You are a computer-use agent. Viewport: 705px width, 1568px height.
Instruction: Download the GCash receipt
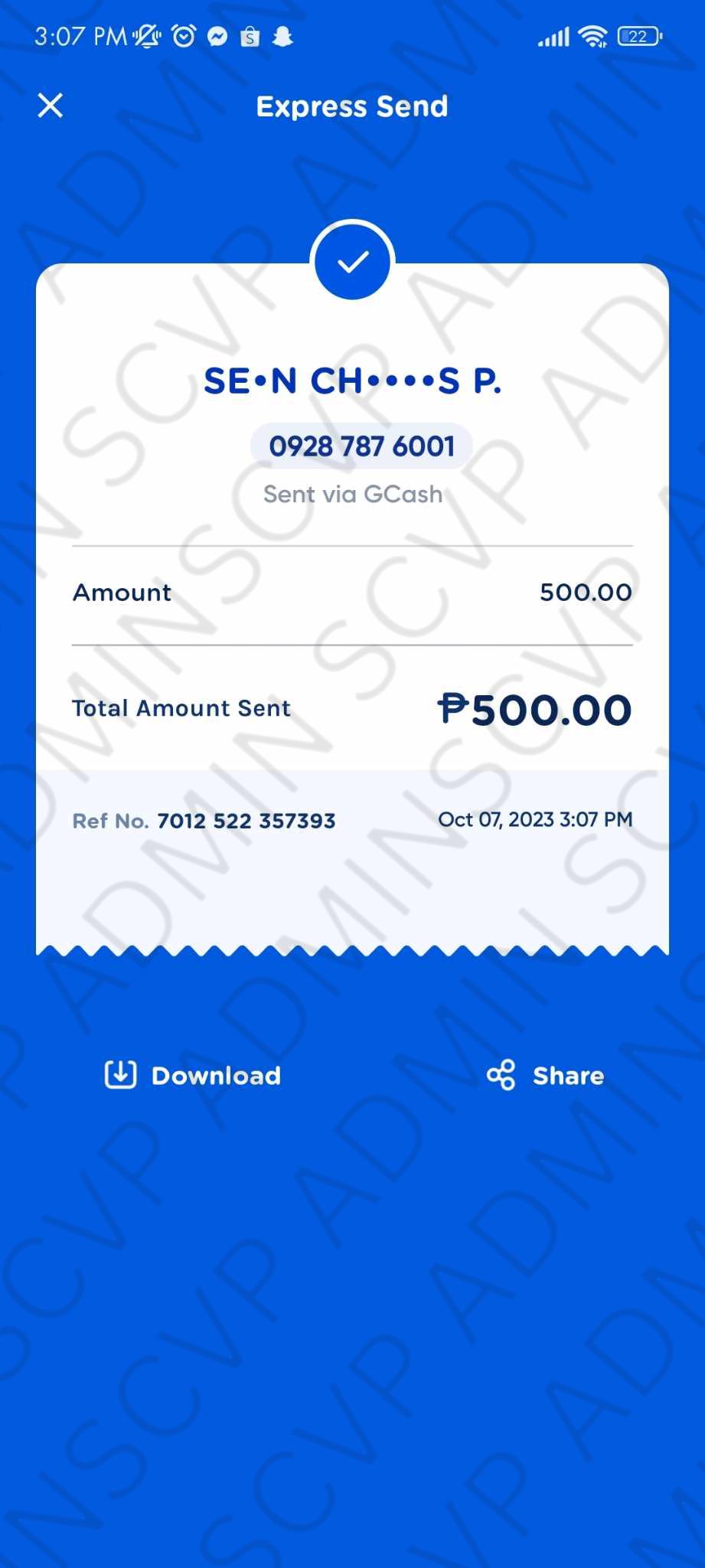coord(193,1075)
